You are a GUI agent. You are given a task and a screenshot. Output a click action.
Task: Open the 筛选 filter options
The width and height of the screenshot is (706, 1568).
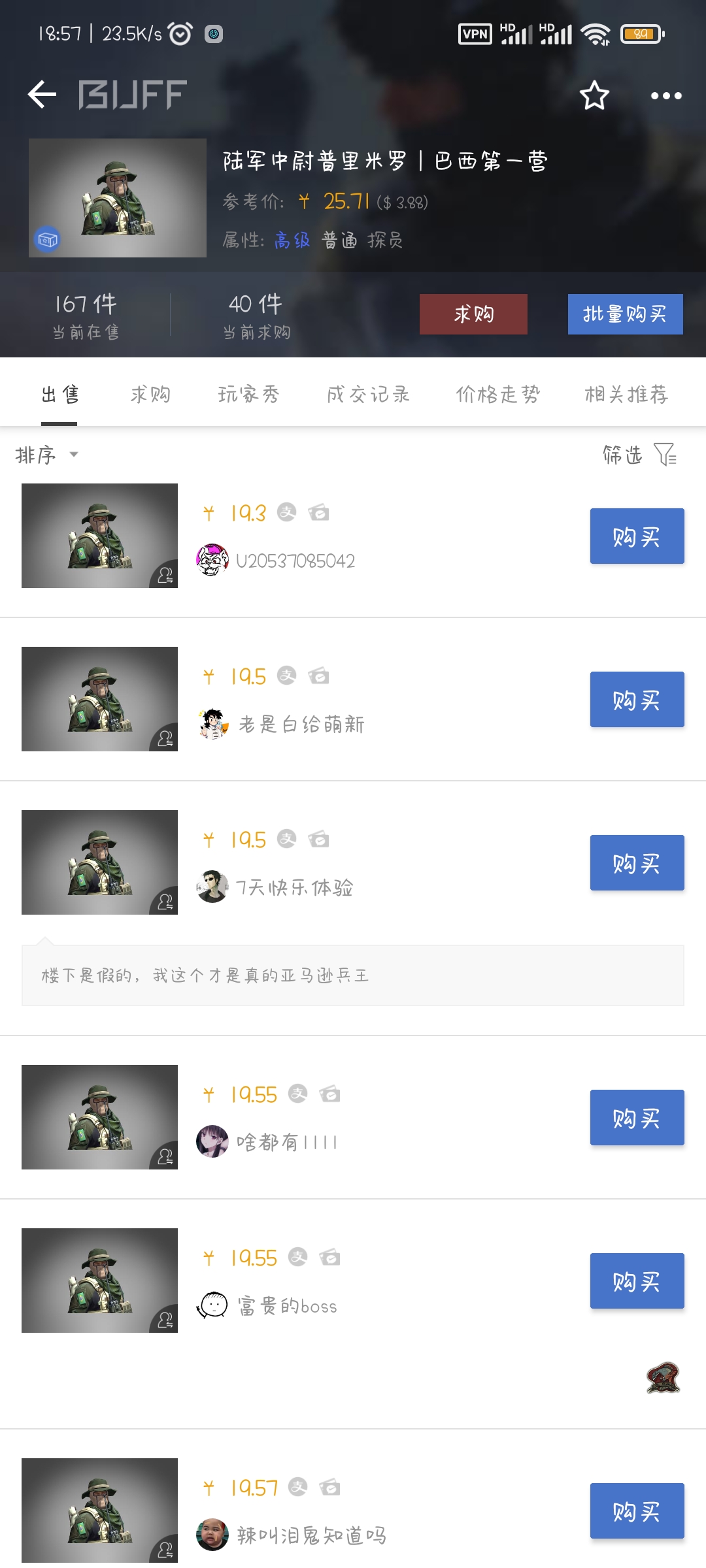pyautogui.click(x=639, y=455)
